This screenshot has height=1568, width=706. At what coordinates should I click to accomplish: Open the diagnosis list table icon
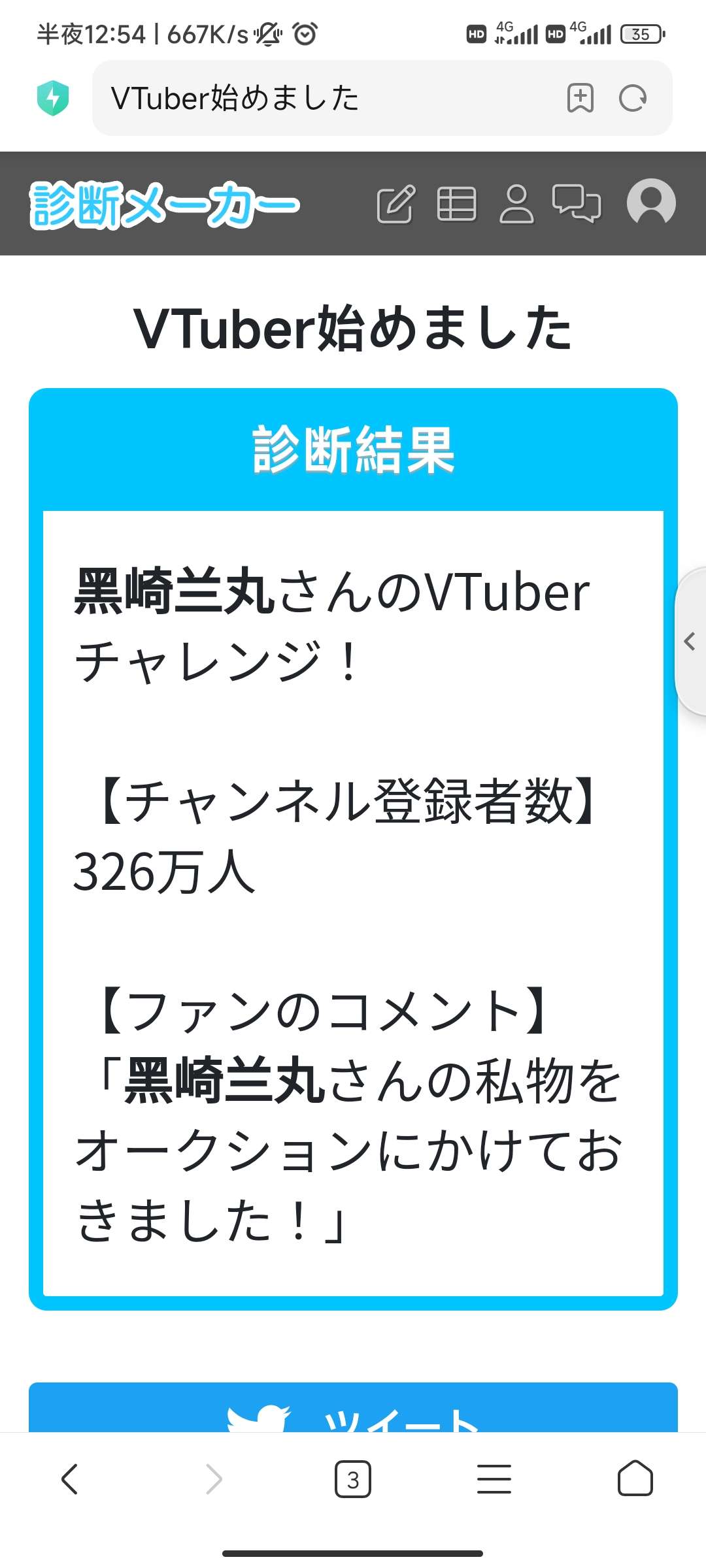[x=456, y=204]
